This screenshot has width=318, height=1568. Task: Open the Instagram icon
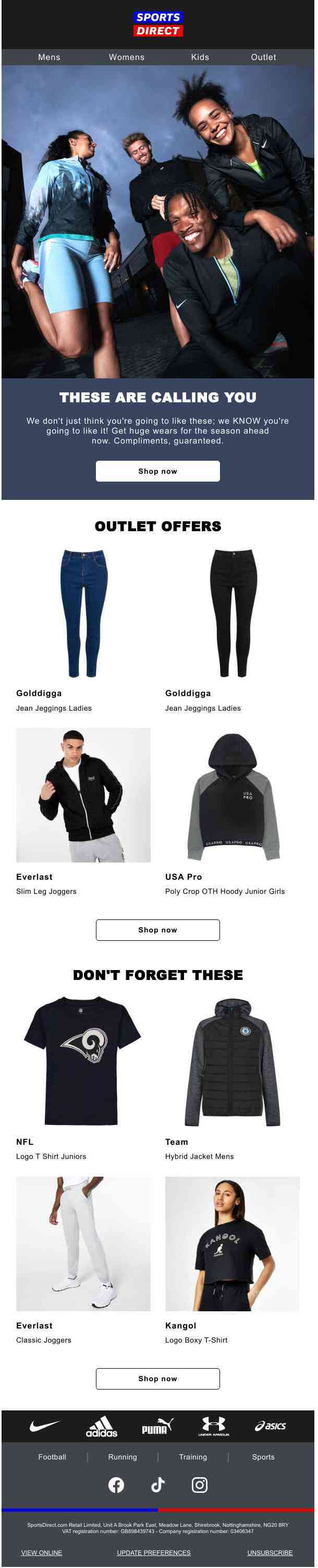click(x=200, y=1485)
